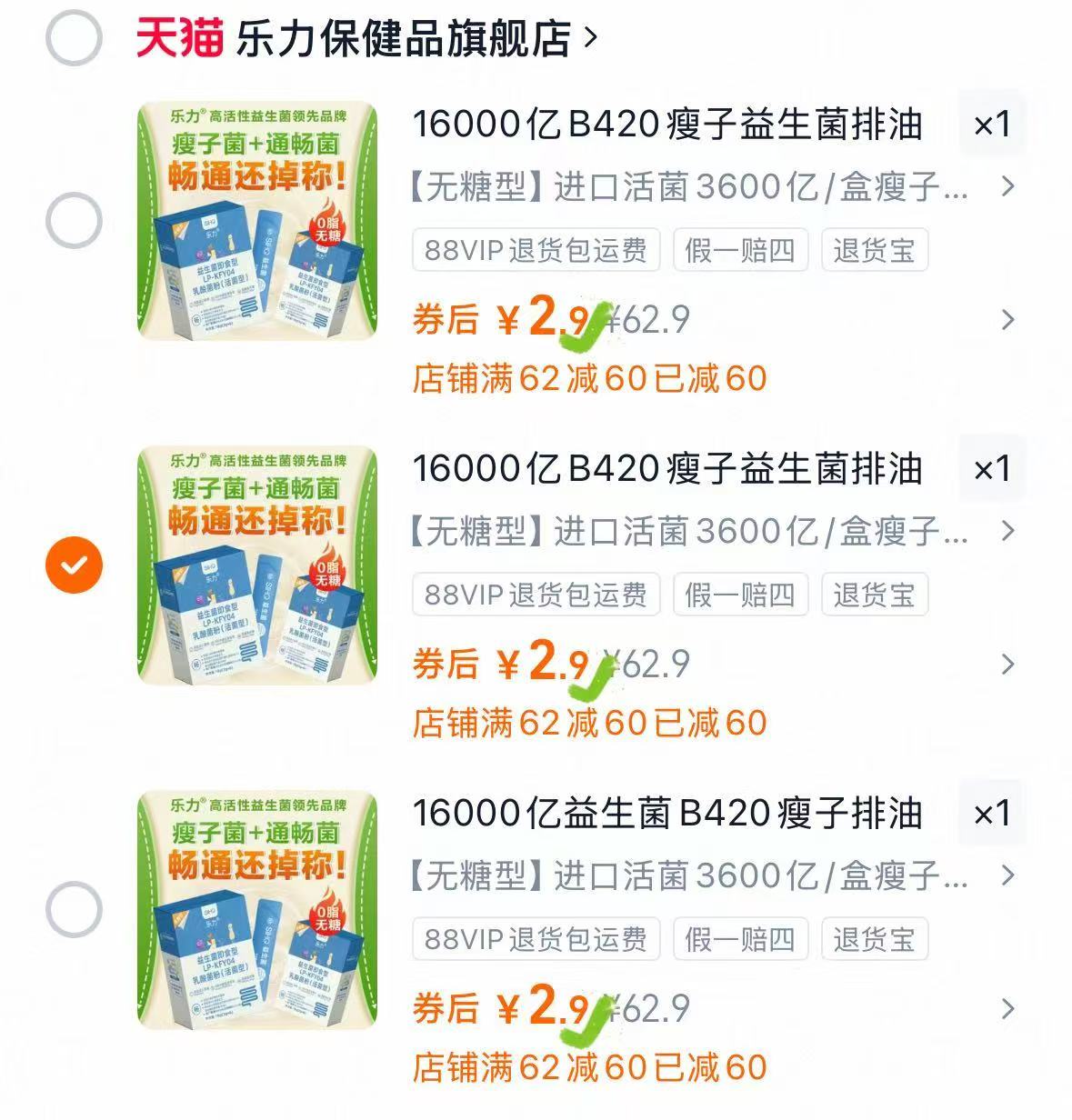Click the 退货宝 badge on third item

[872, 941]
